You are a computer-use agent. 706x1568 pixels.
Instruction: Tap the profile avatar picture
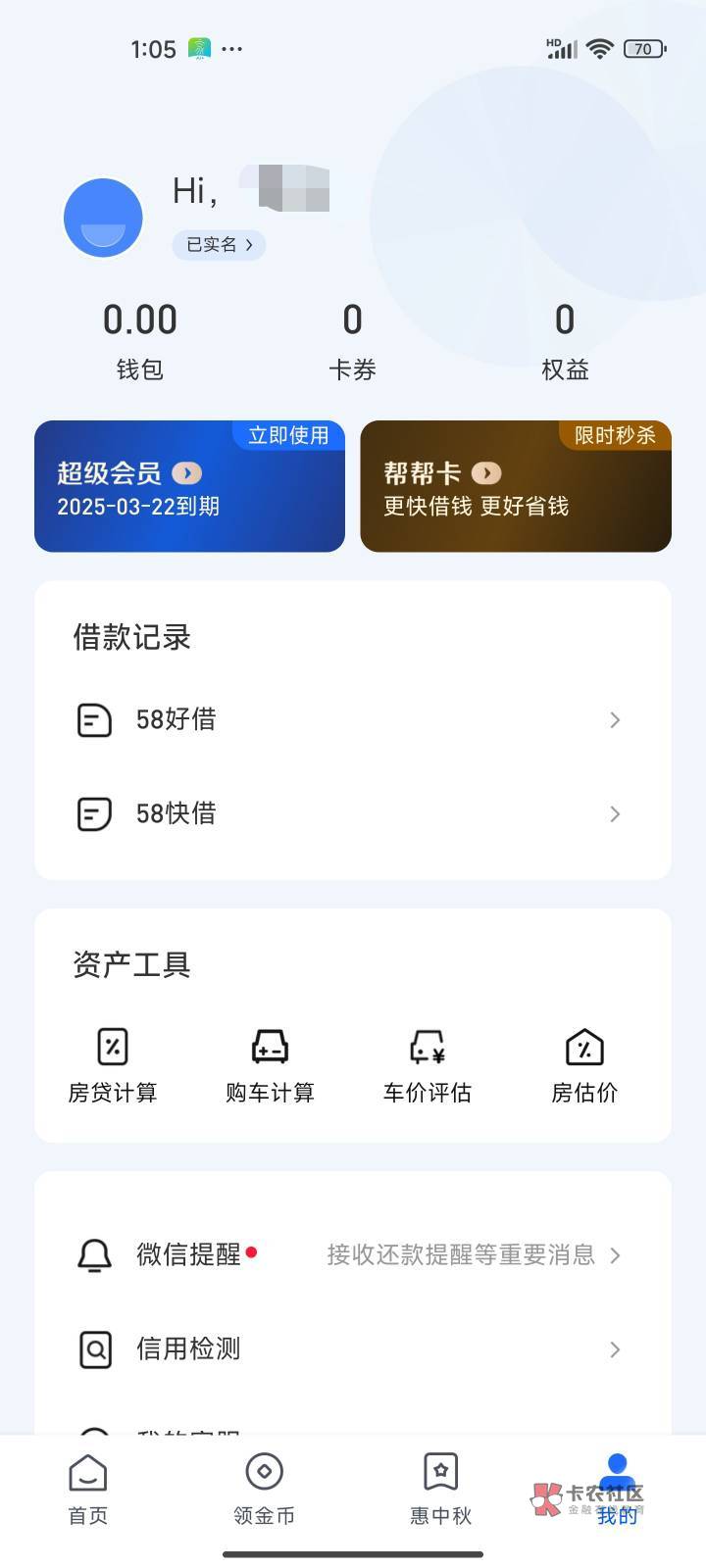(103, 218)
